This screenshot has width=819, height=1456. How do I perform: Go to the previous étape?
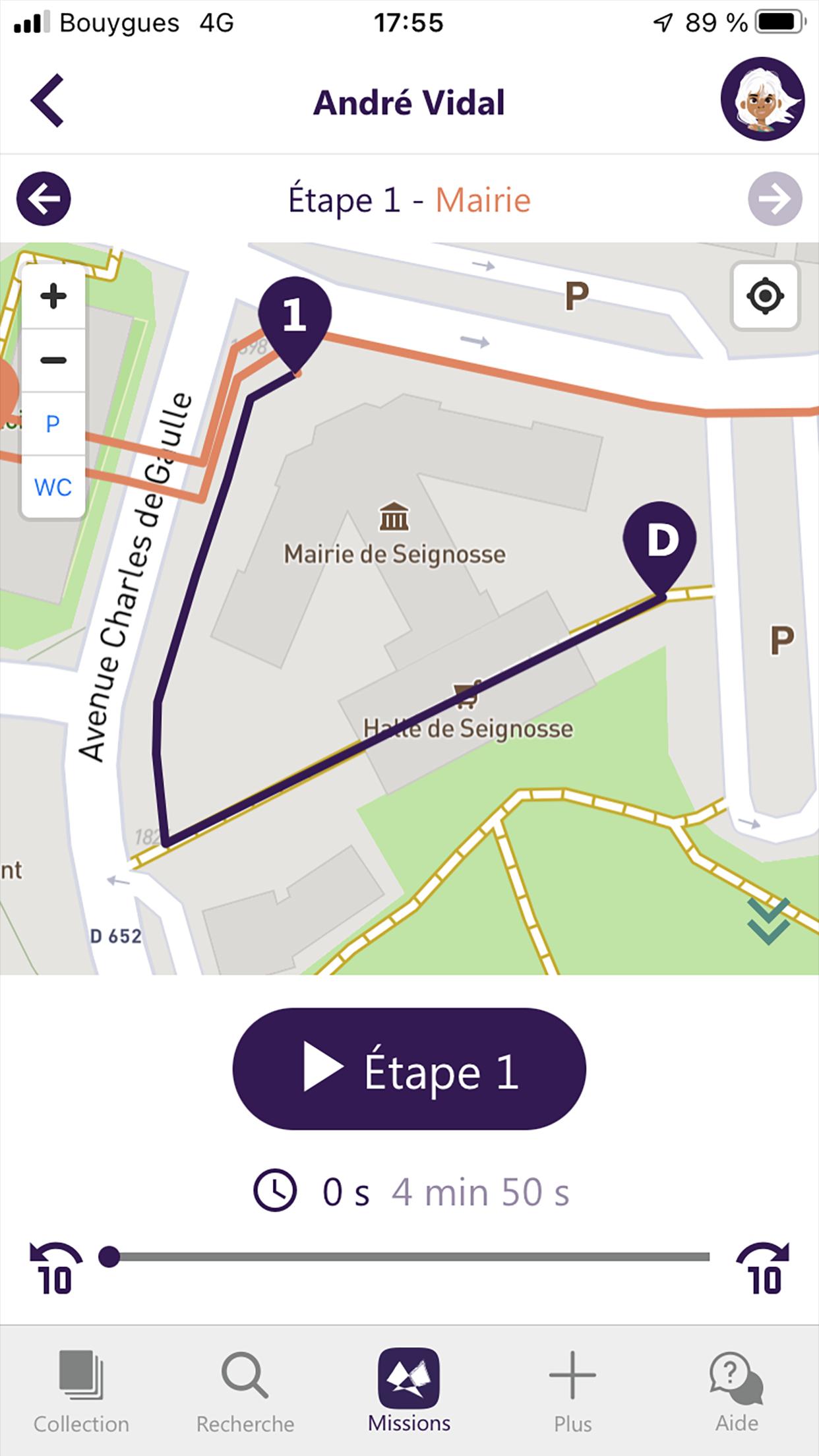[44, 199]
